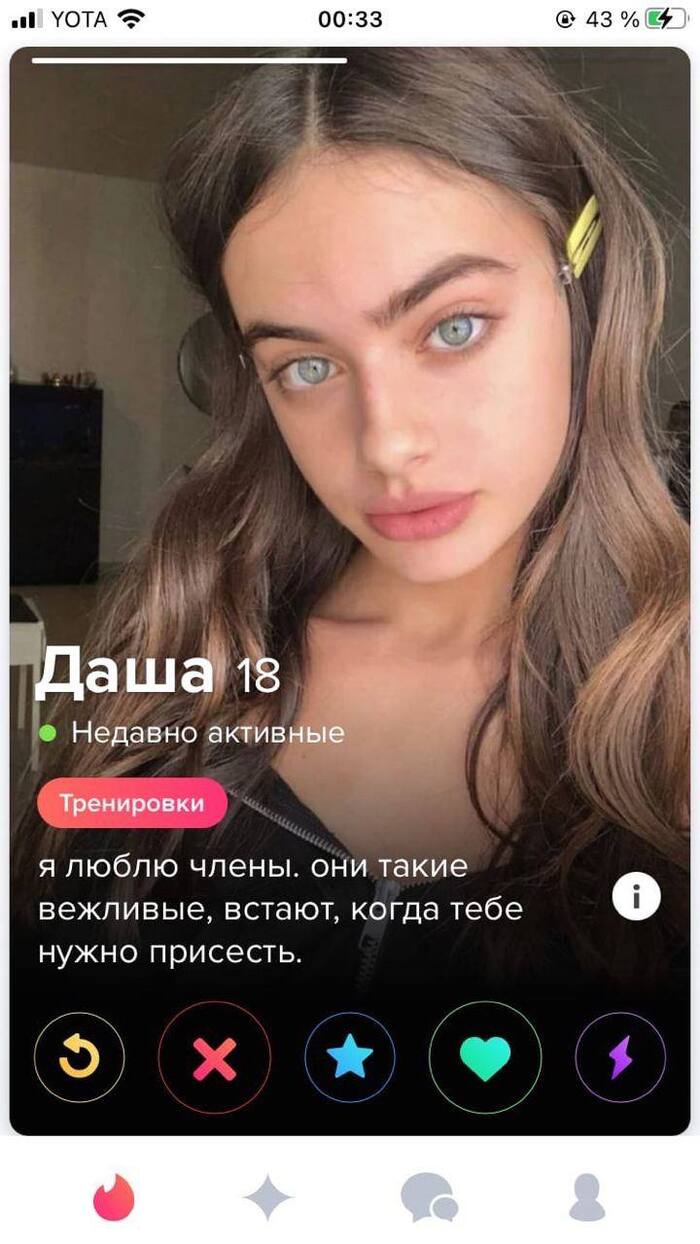Go to the messages tab
Viewport: 700px width, 1244px height.
point(428,1197)
